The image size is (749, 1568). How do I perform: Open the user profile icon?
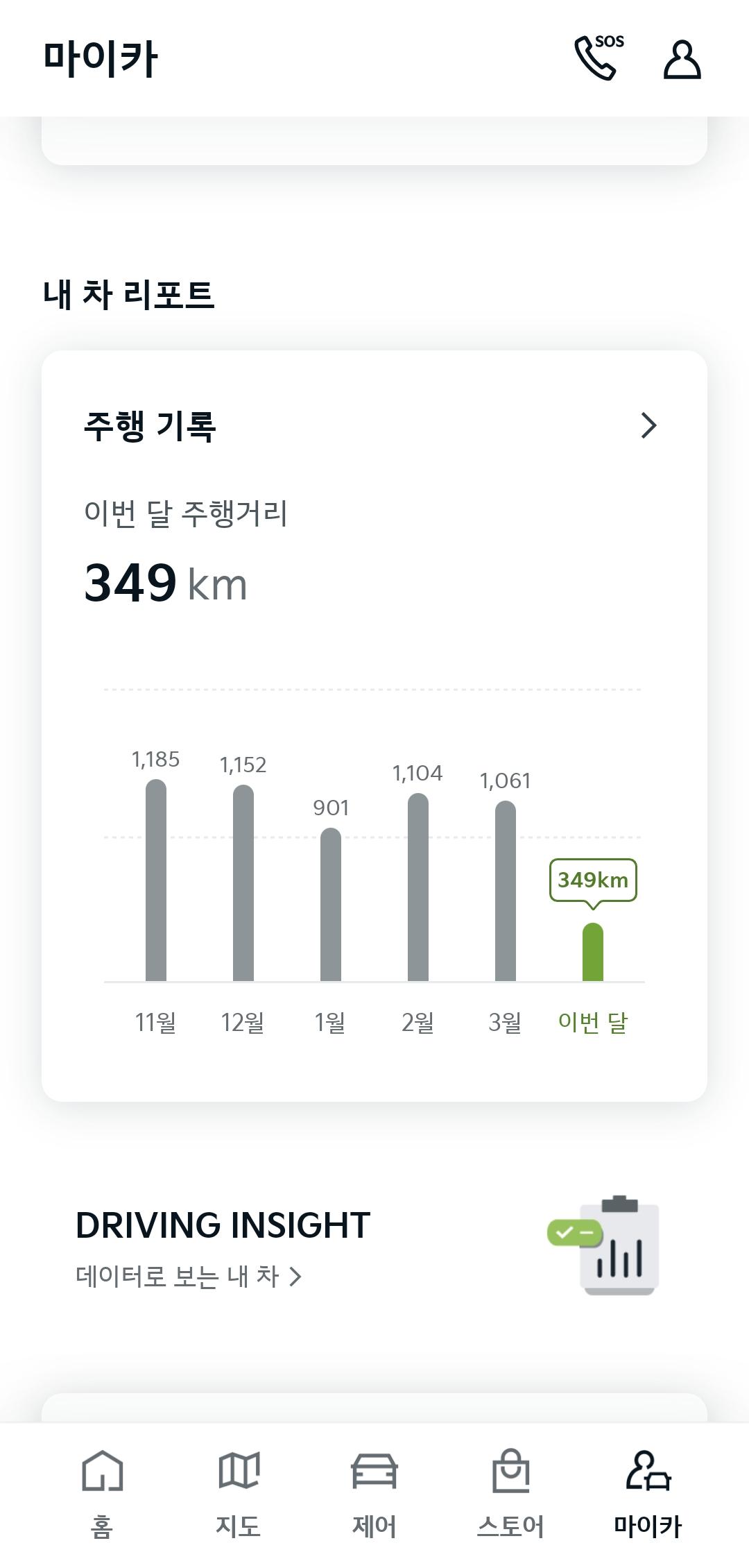pyautogui.click(x=682, y=59)
